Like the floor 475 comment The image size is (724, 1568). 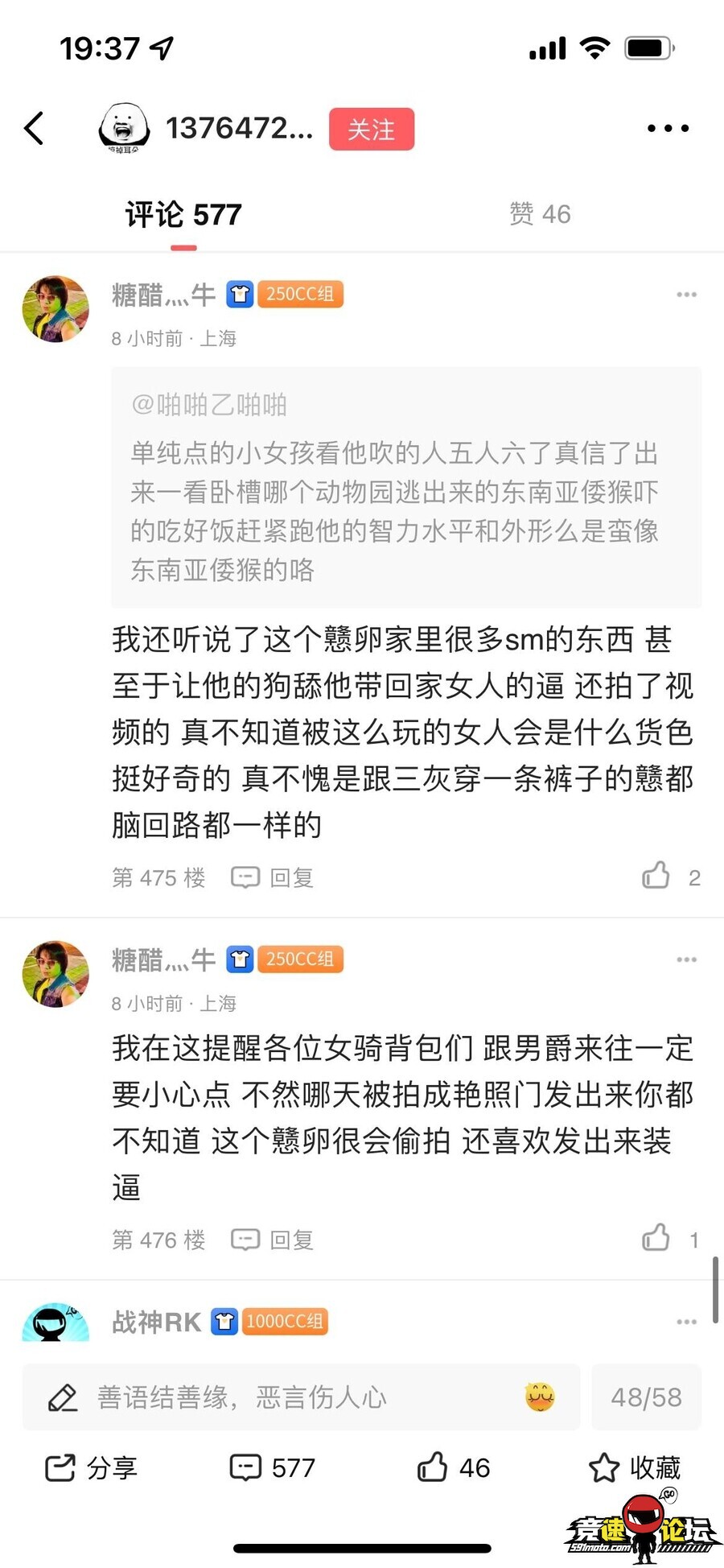[656, 876]
